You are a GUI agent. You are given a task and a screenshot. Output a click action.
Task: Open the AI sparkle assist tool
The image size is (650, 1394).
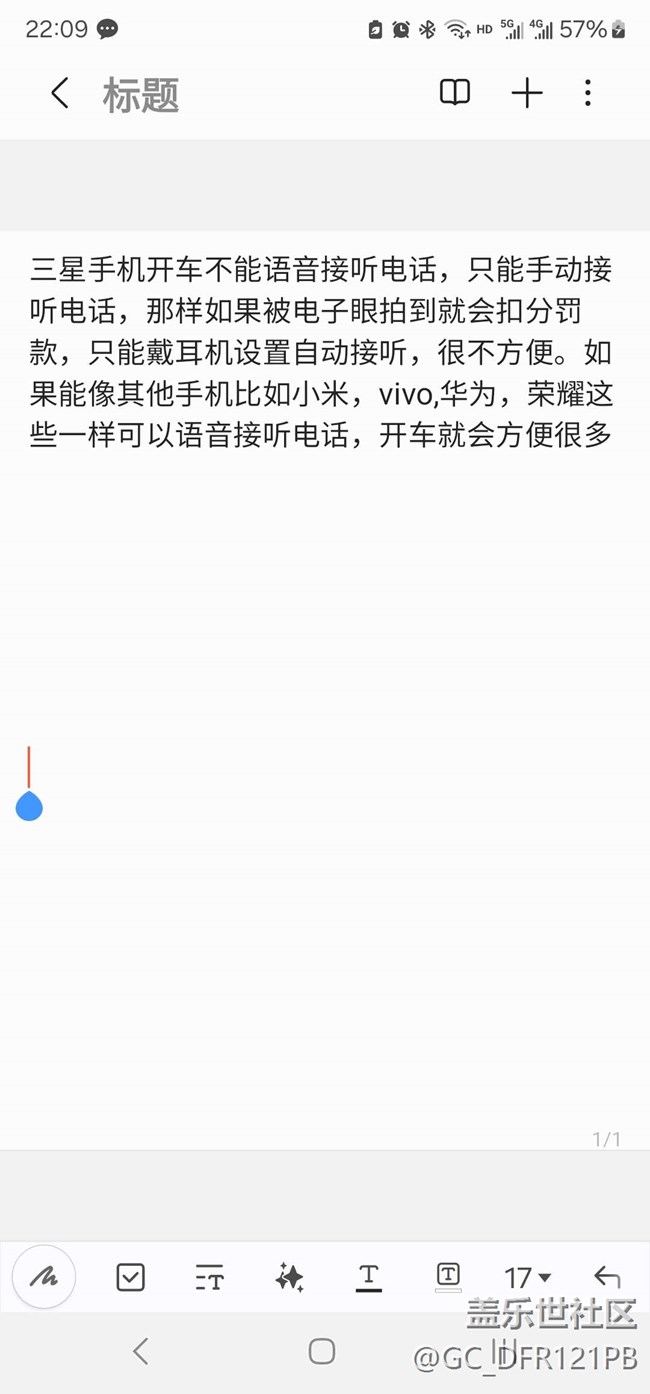pos(289,1277)
